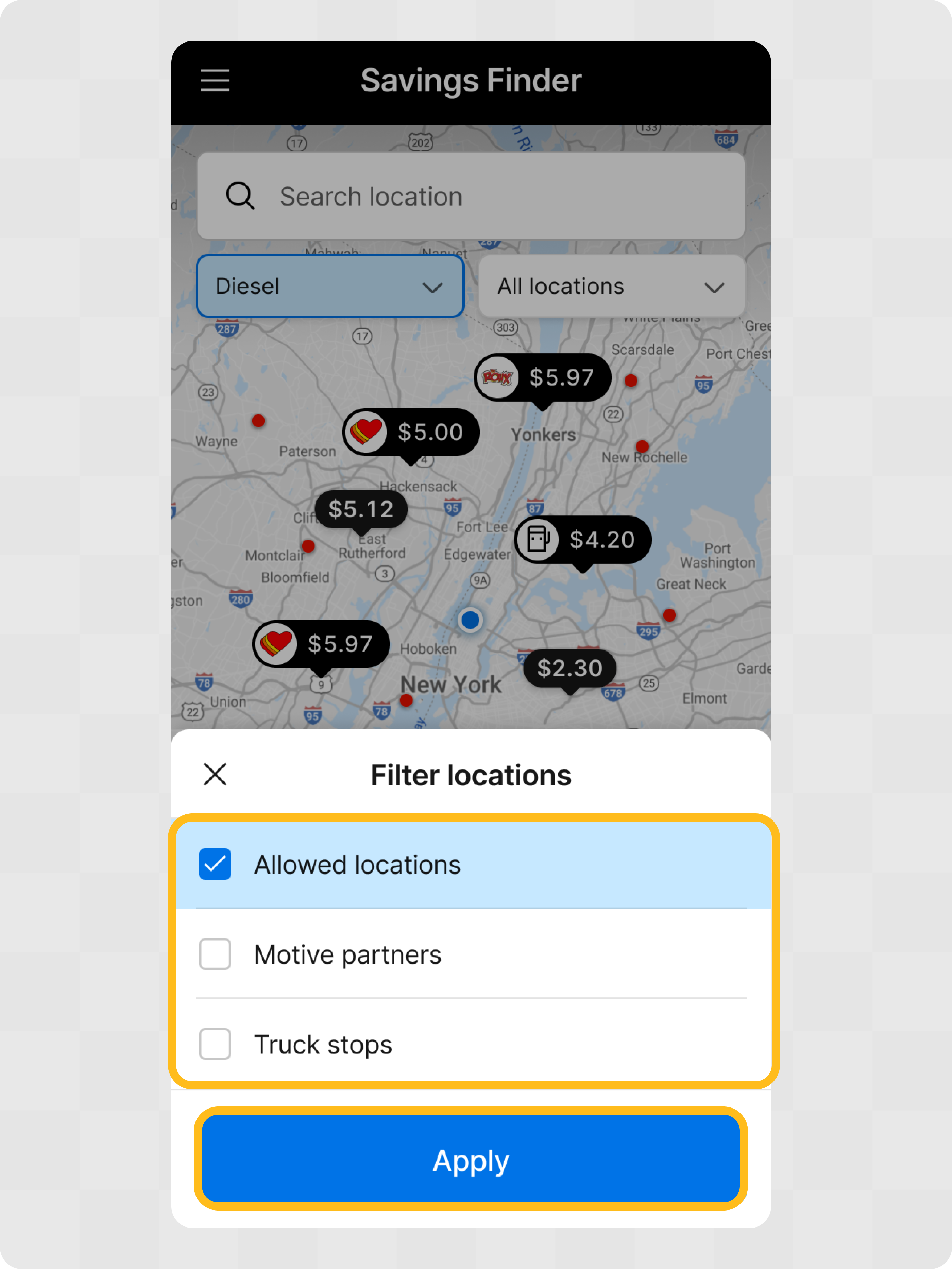Viewport: 952px width, 1269px height.
Task: Open the All locations dropdown
Action: click(x=611, y=286)
